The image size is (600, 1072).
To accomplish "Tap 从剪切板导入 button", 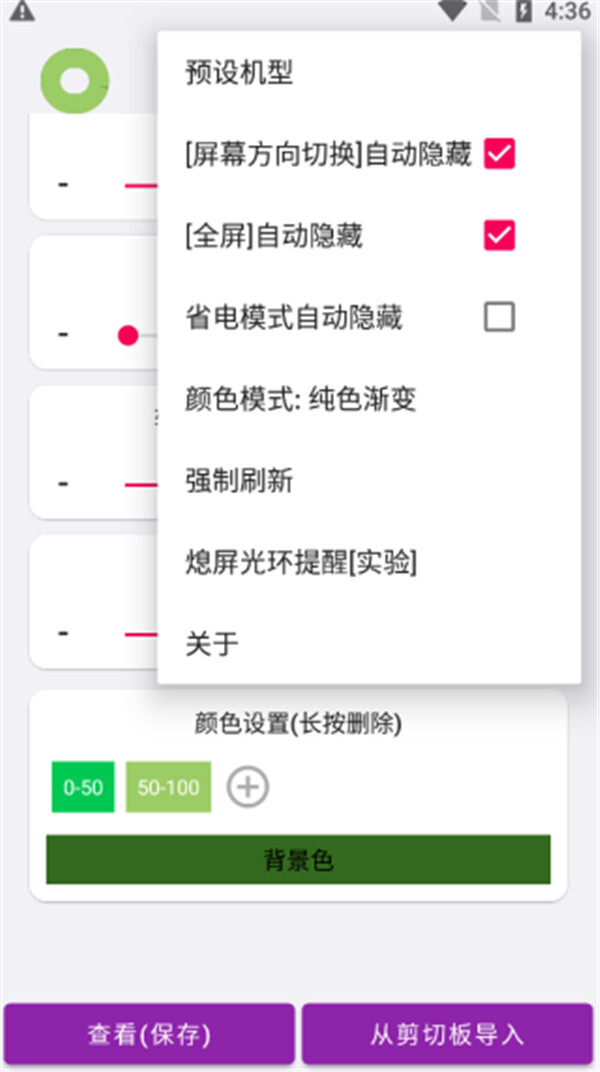I will (x=447, y=1034).
